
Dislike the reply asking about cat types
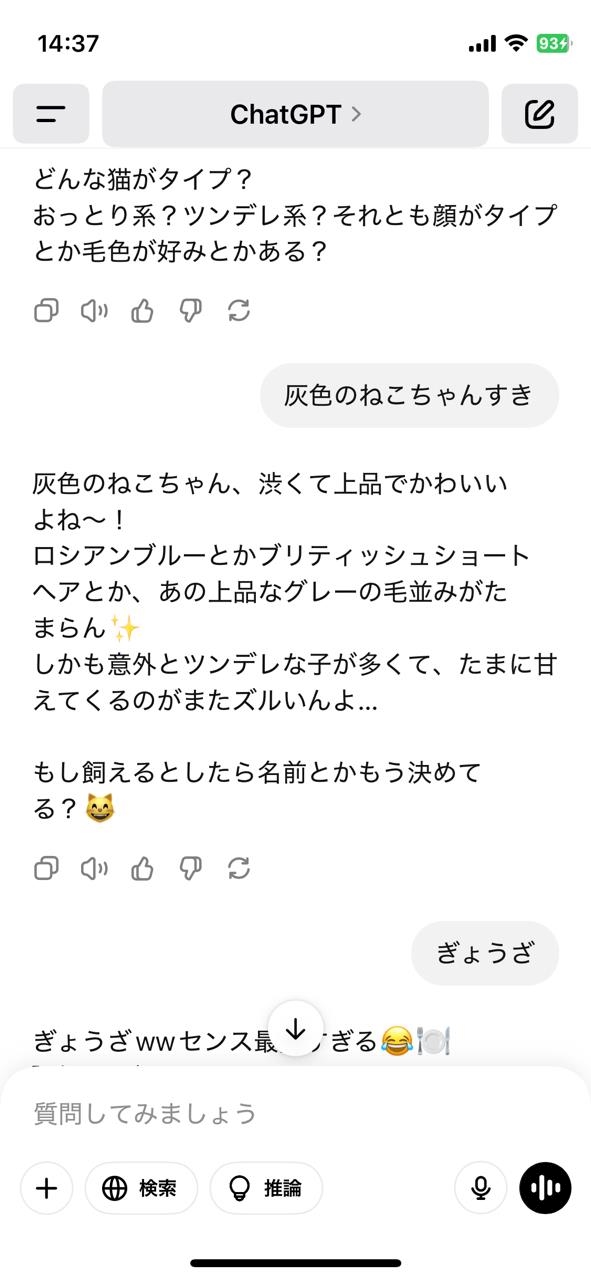click(x=190, y=311)
